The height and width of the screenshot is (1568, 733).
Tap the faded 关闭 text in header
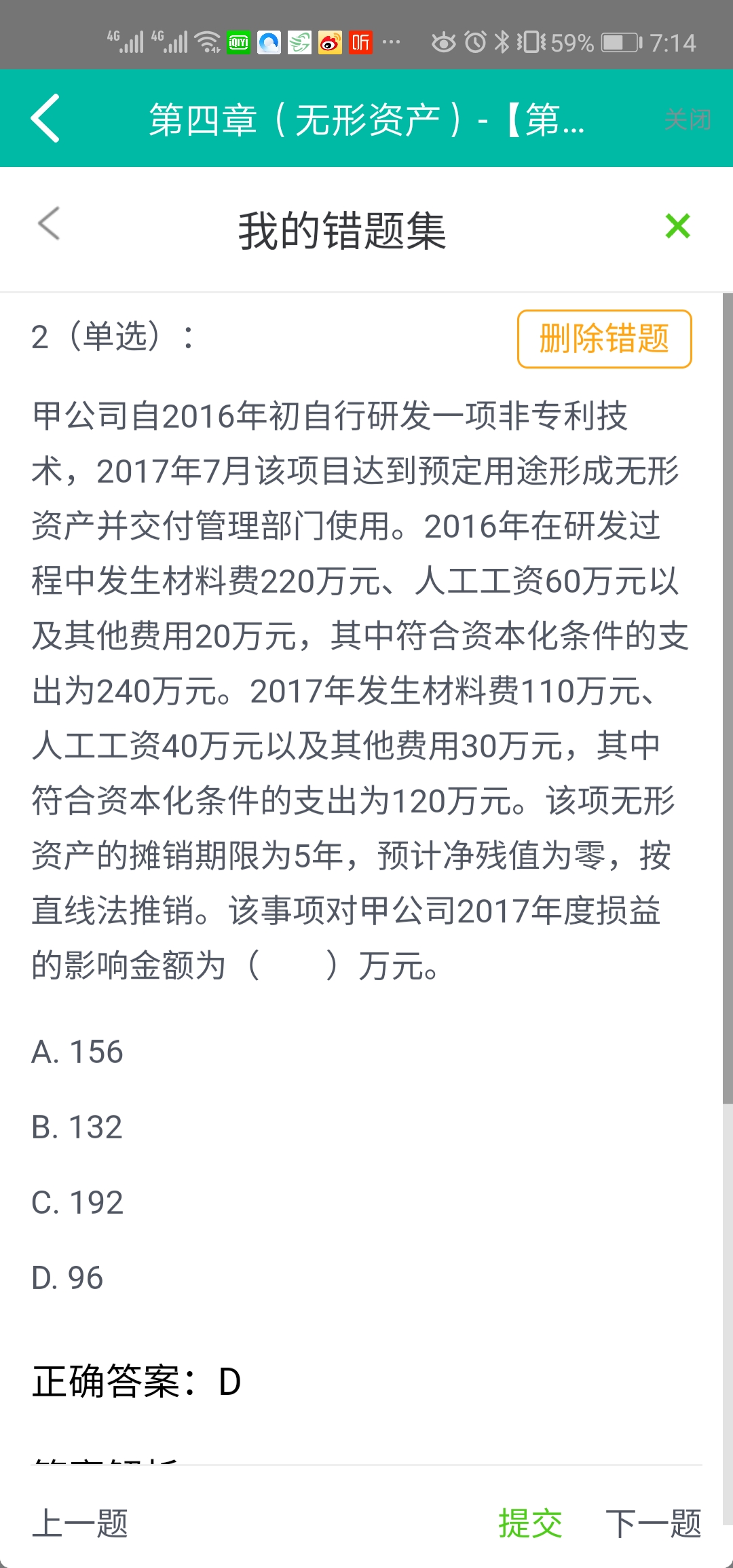click(687, 119)
